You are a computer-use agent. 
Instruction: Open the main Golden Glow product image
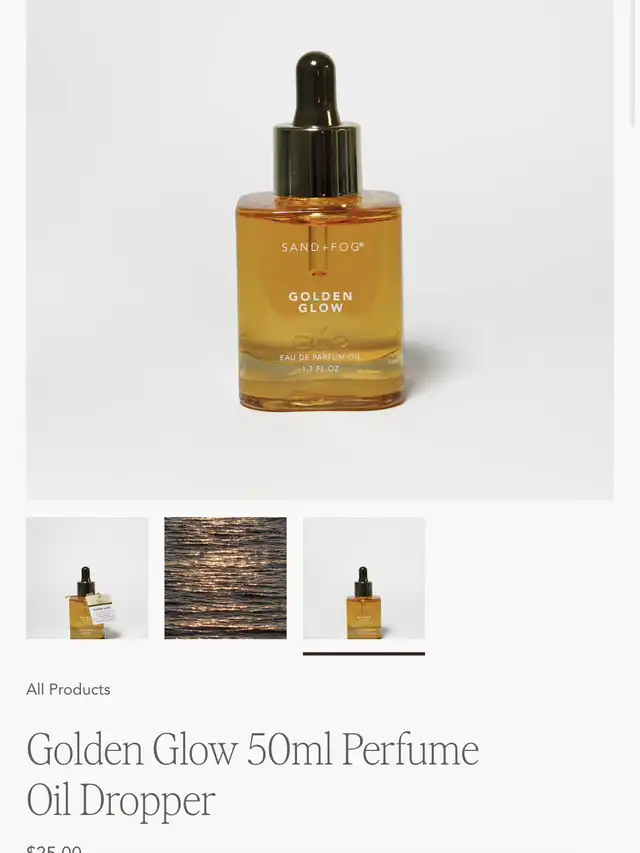(x=320, y=250)
